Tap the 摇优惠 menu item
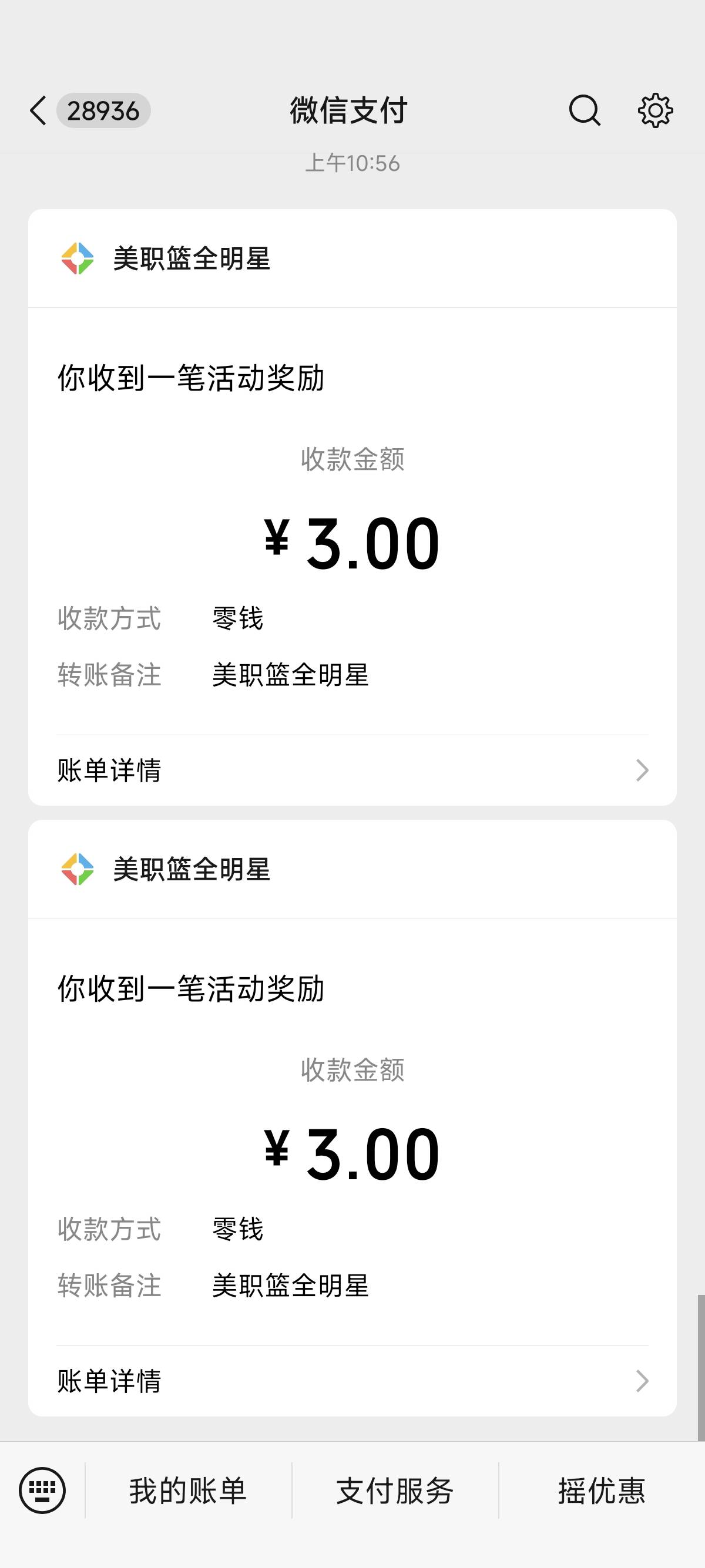This screenshot has height=1568, width=705. point(602,1490)
